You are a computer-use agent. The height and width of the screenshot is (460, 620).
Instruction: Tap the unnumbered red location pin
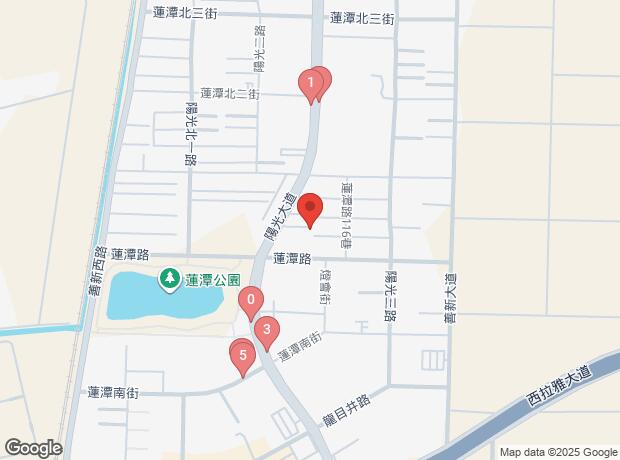pyautogui.click(x=310, y=209)
